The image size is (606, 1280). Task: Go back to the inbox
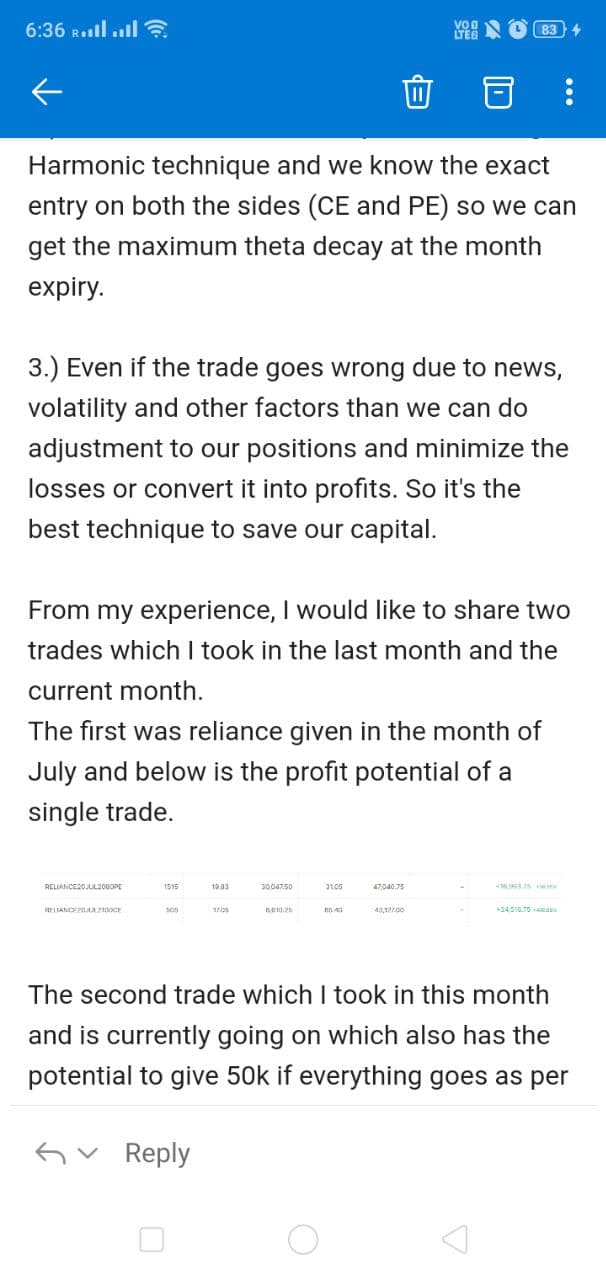47,93
